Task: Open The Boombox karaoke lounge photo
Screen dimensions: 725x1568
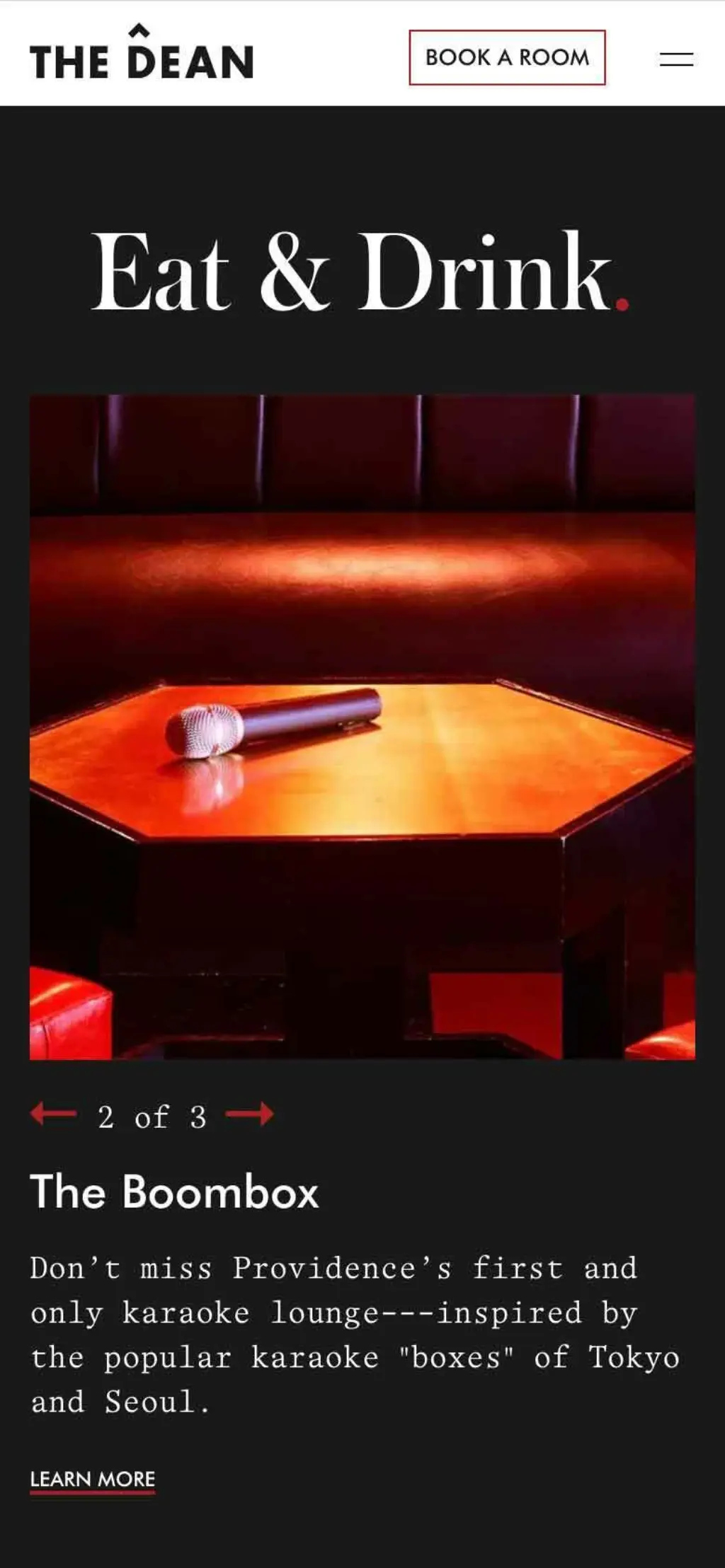Action: coord(362,727)
